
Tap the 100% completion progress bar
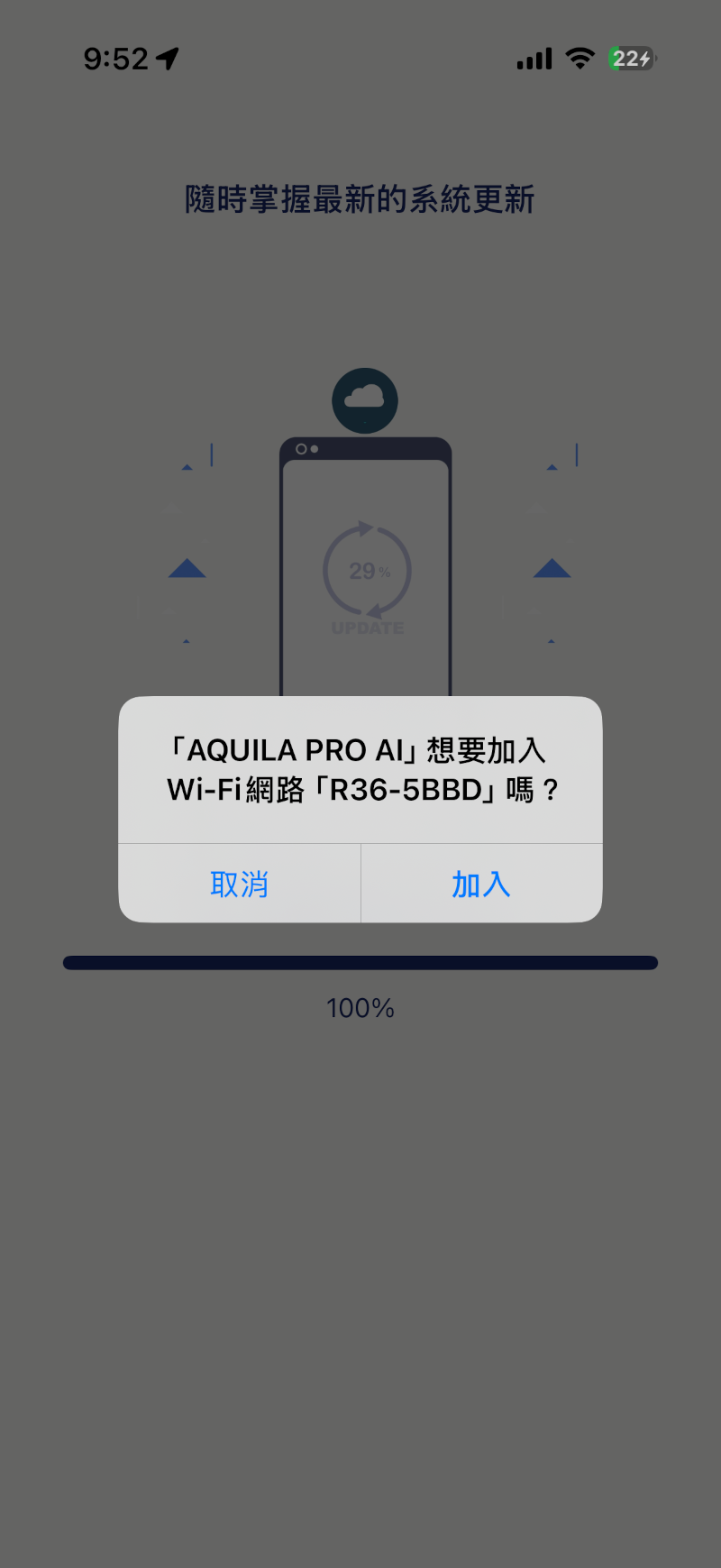(360, 961)
